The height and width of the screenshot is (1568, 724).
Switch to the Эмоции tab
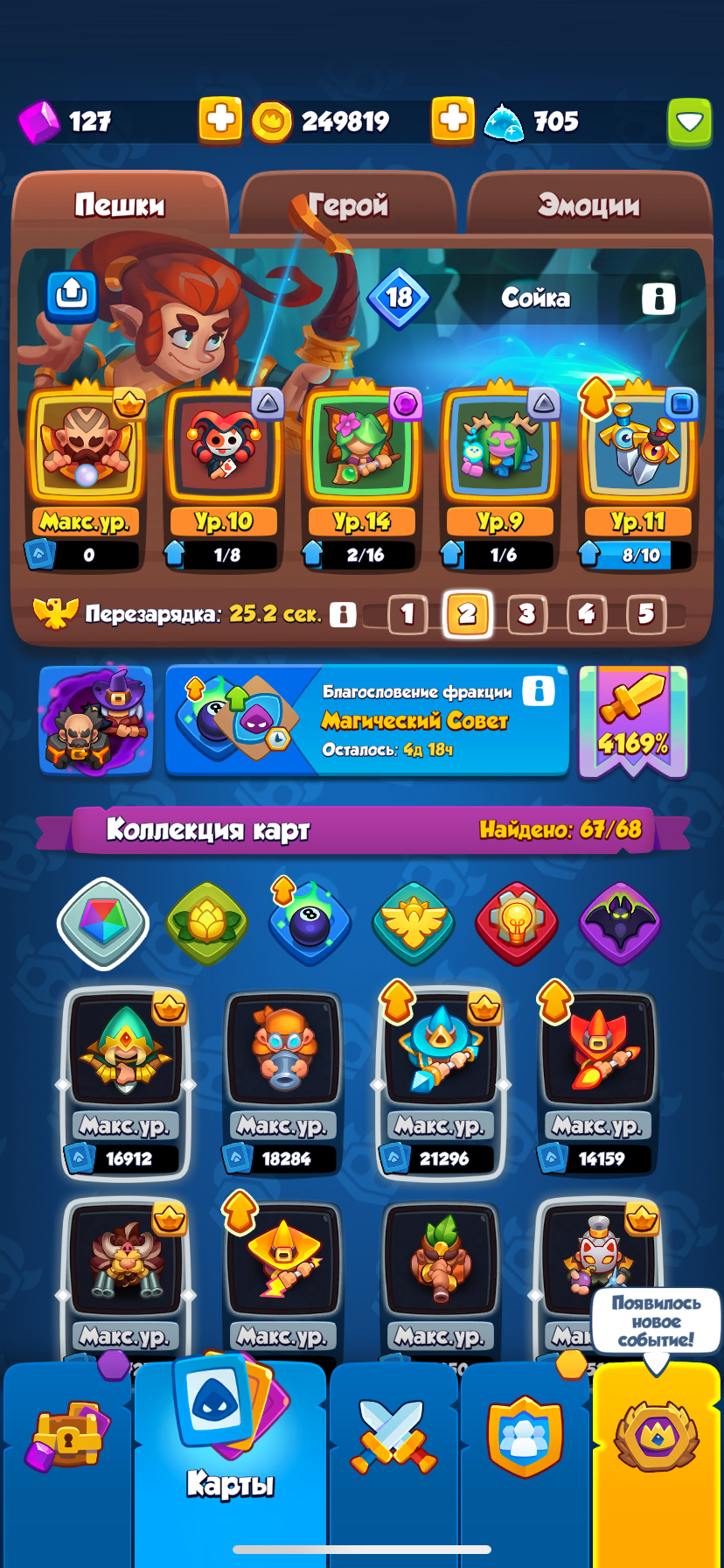(588, 206)
